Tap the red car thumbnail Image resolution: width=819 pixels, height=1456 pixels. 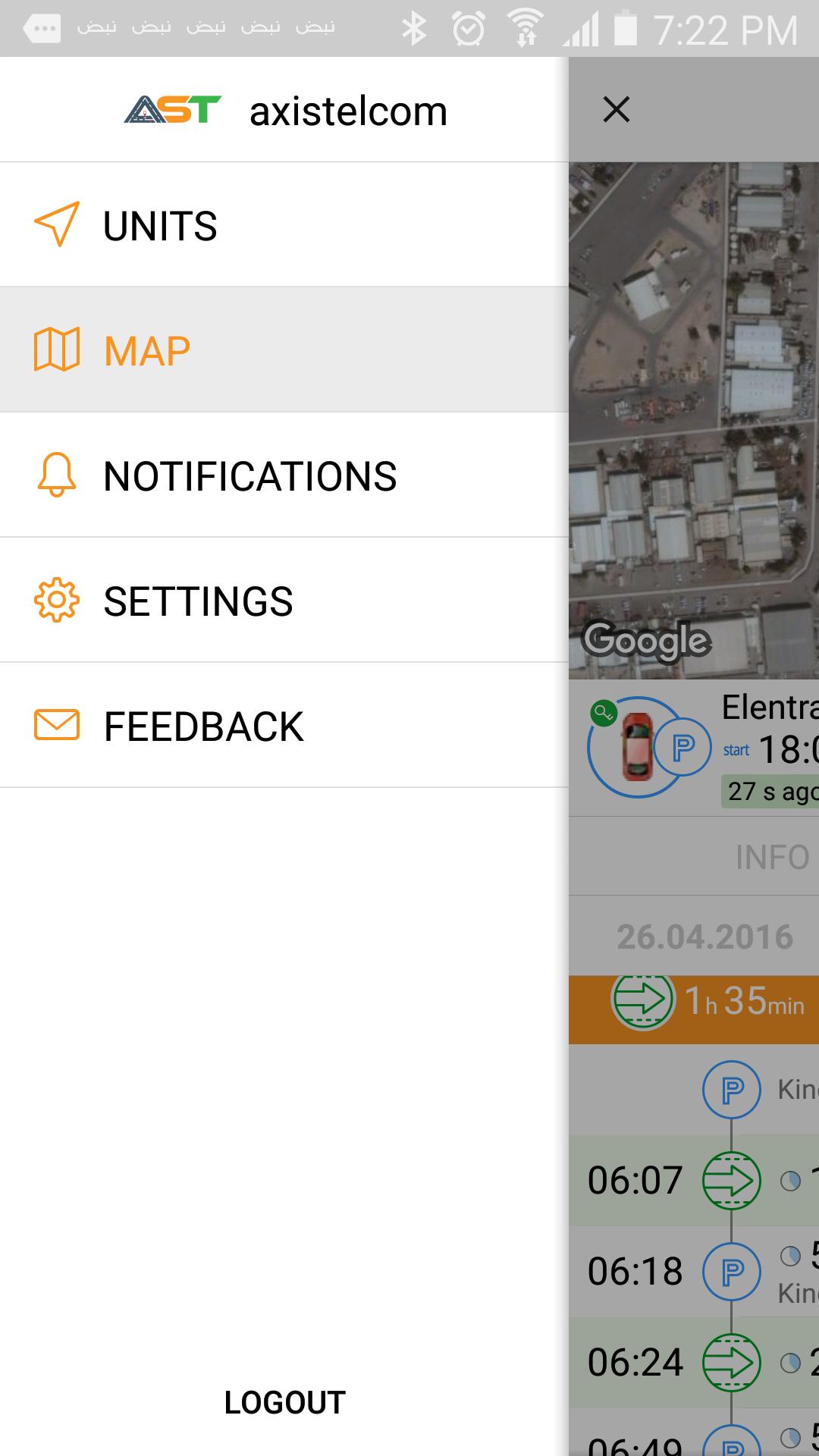point(639,747)
